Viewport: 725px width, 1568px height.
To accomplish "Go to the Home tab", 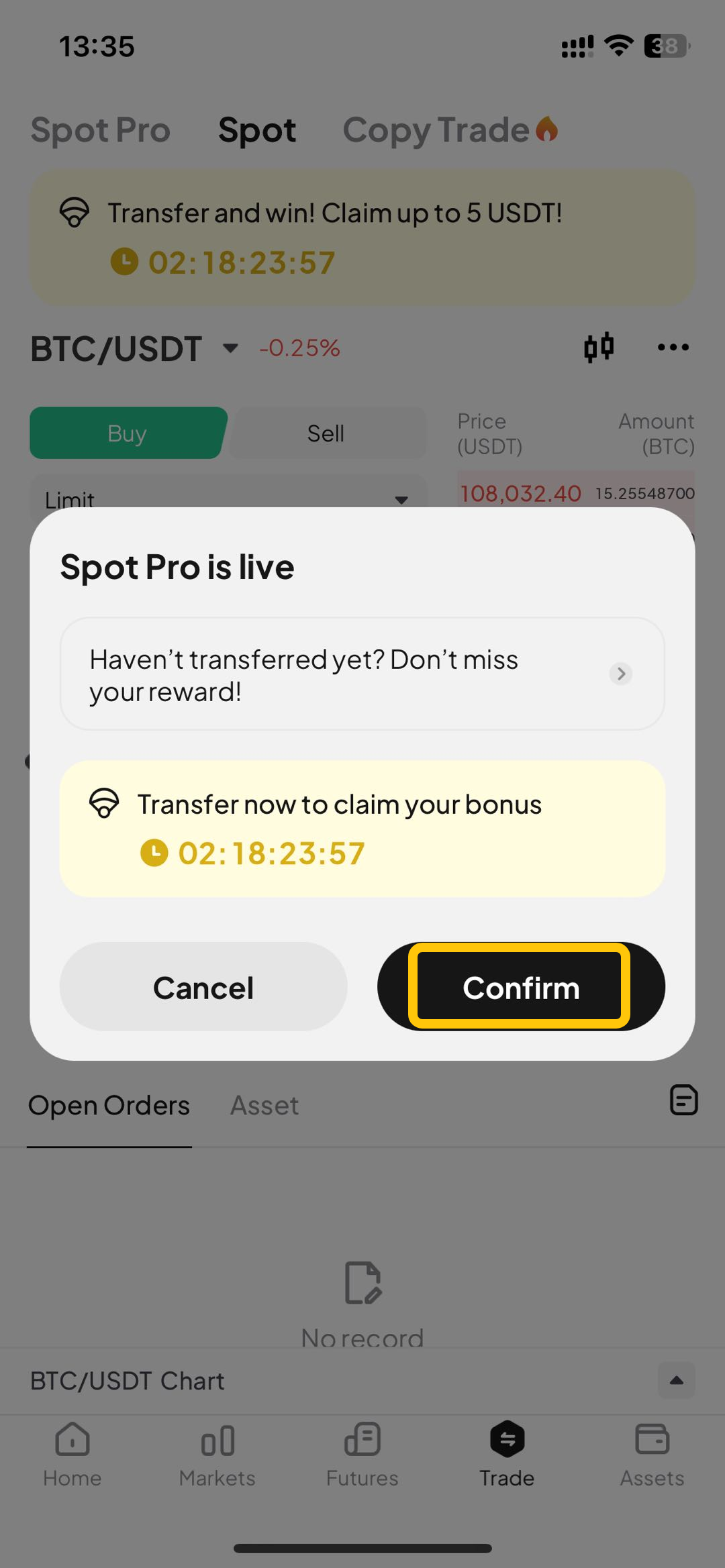I will pos(72,1454).
